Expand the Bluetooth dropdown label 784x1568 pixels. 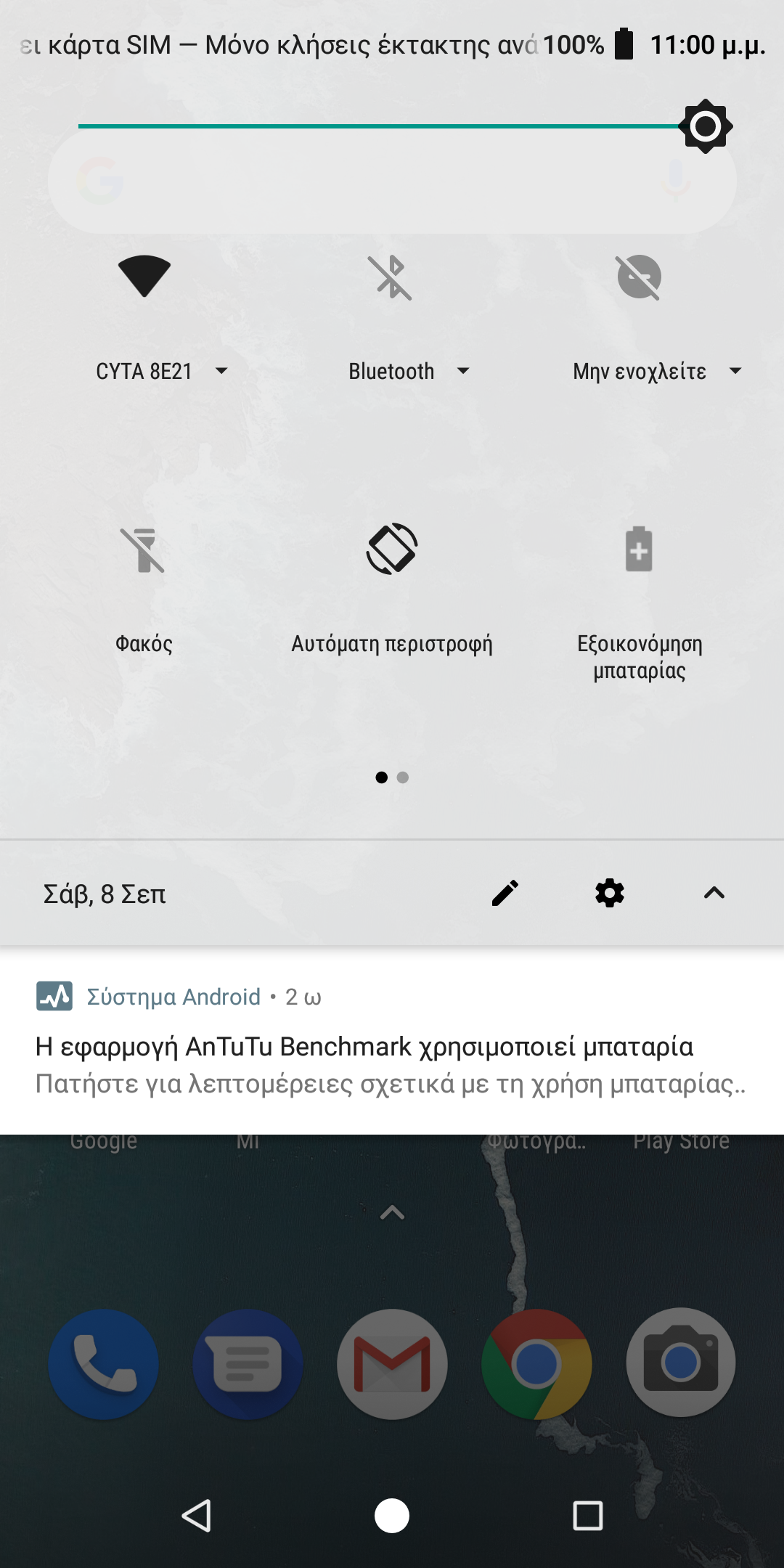coord(409,371)
